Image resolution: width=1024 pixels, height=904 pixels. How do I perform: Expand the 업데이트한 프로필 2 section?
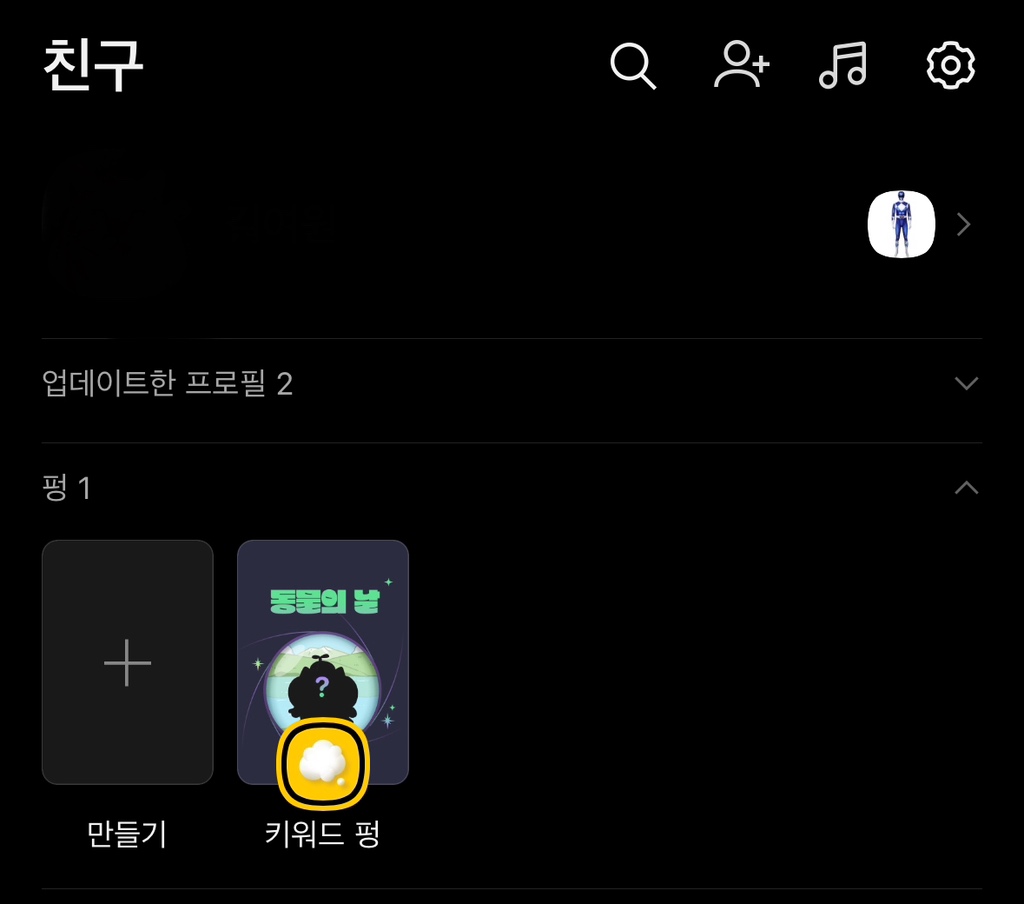965,383
